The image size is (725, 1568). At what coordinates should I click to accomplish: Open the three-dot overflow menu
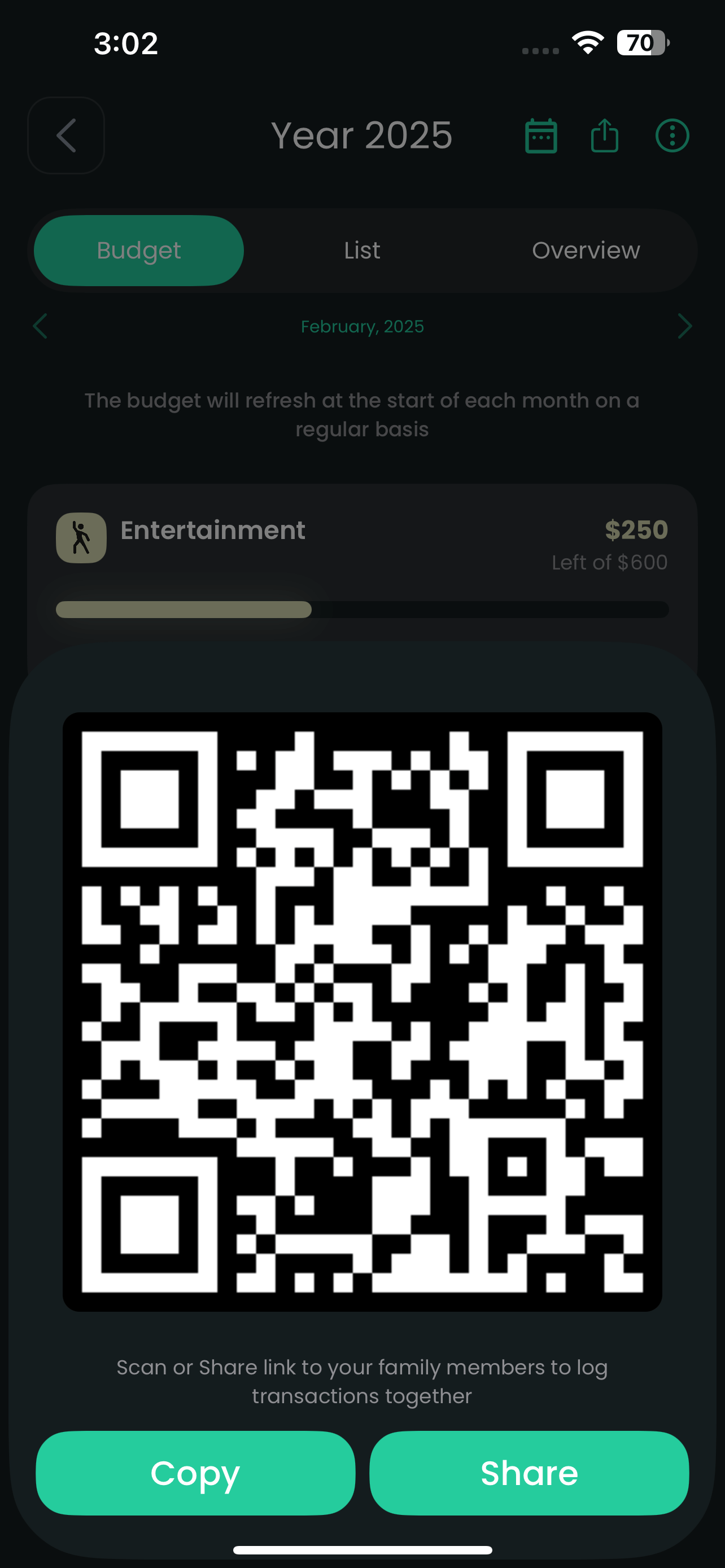click(x=672, y=135)
